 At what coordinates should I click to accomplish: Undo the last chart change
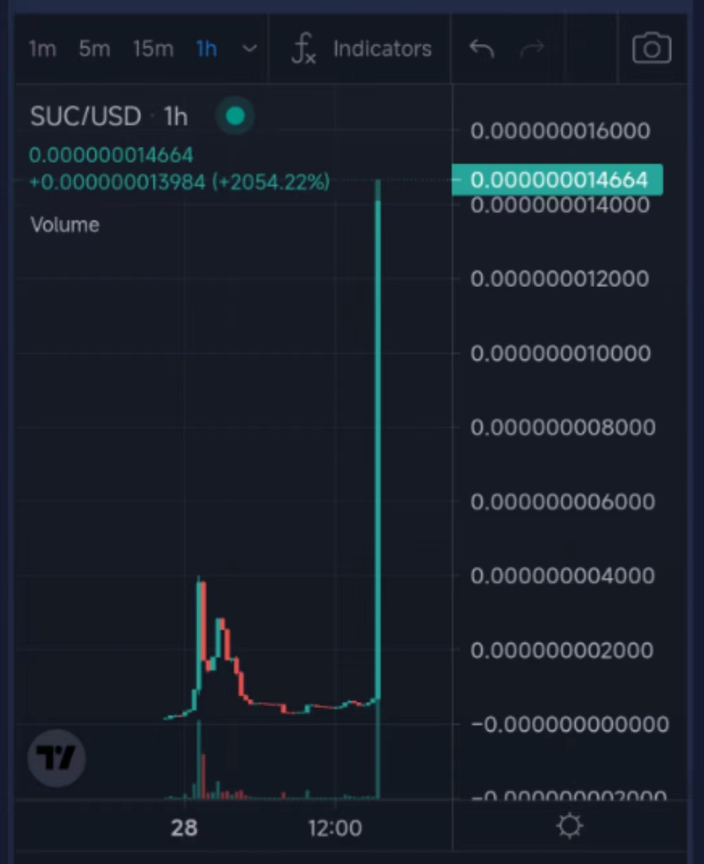(x=482, y=49)
